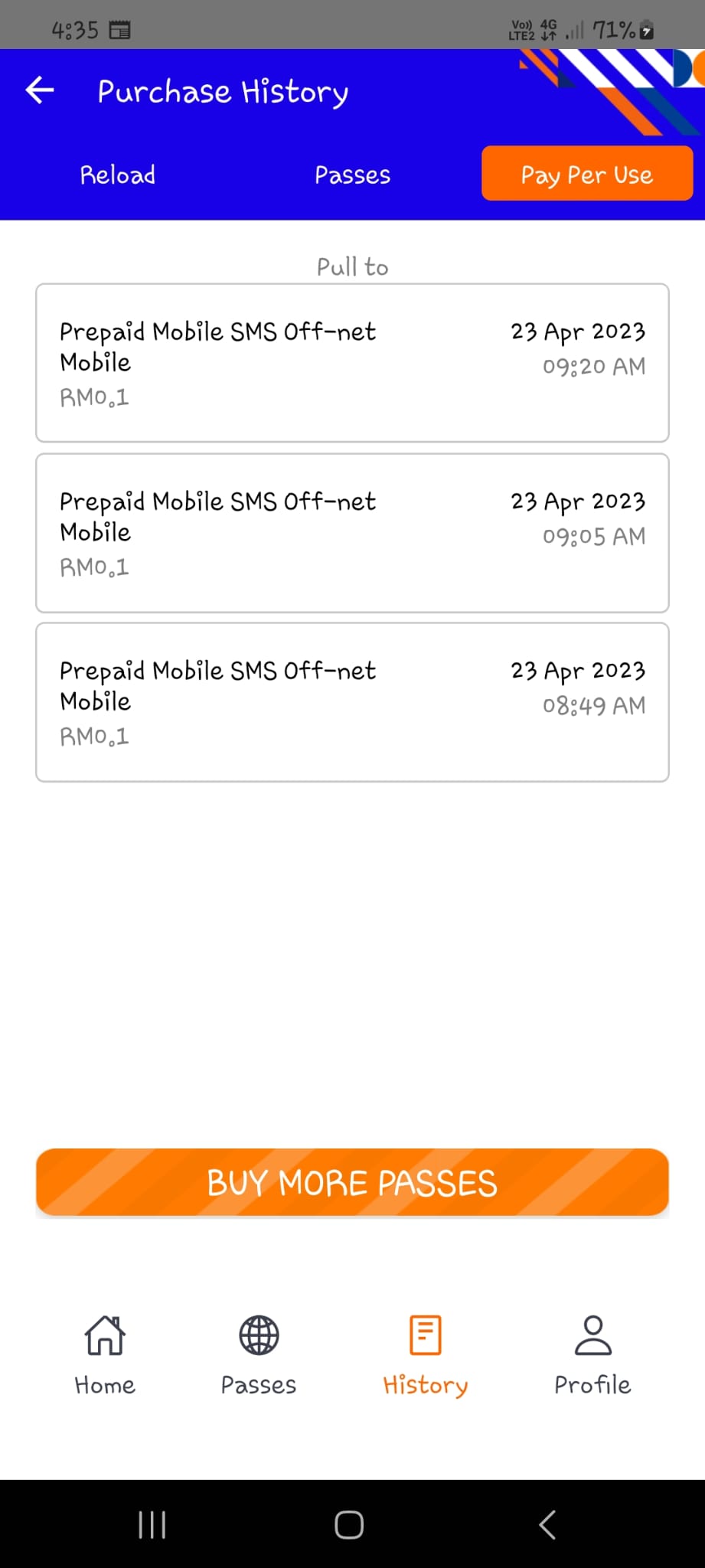Open the 09:05 AM SMS purchase card

352,533
